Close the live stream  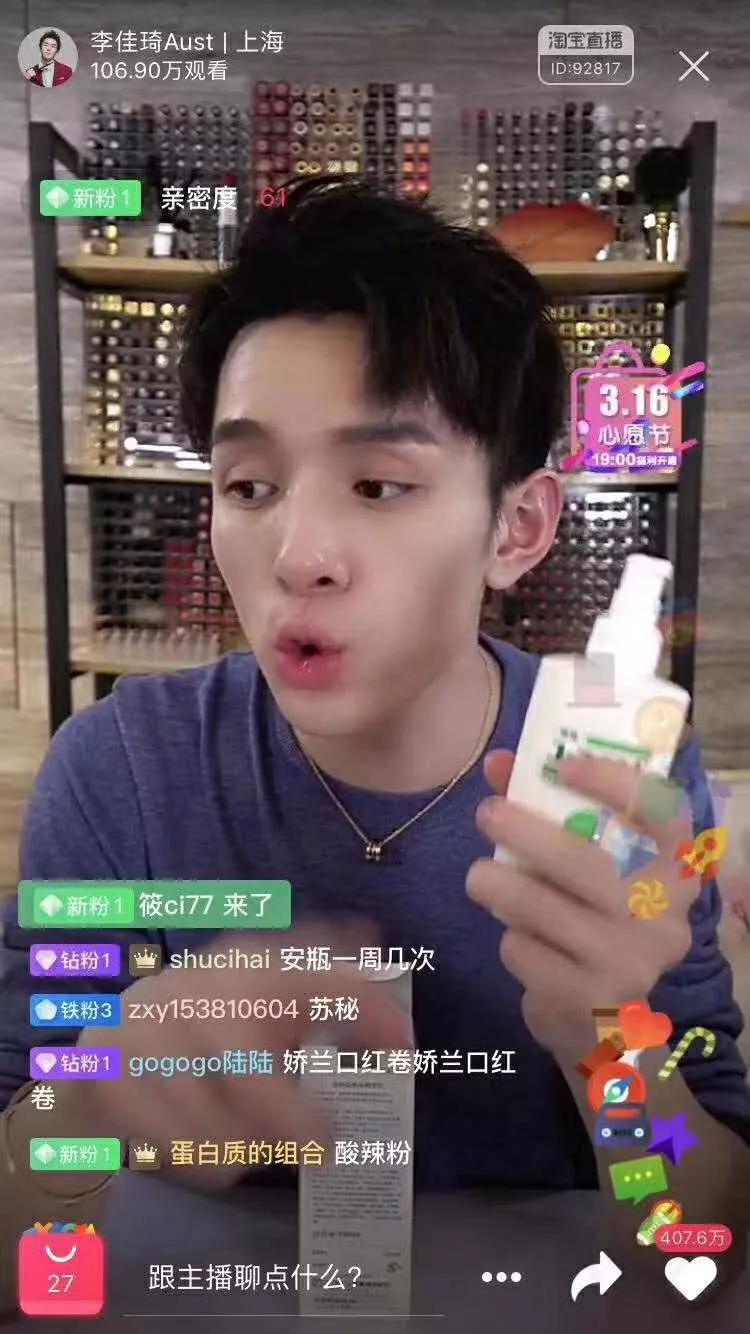click(693, 66)
